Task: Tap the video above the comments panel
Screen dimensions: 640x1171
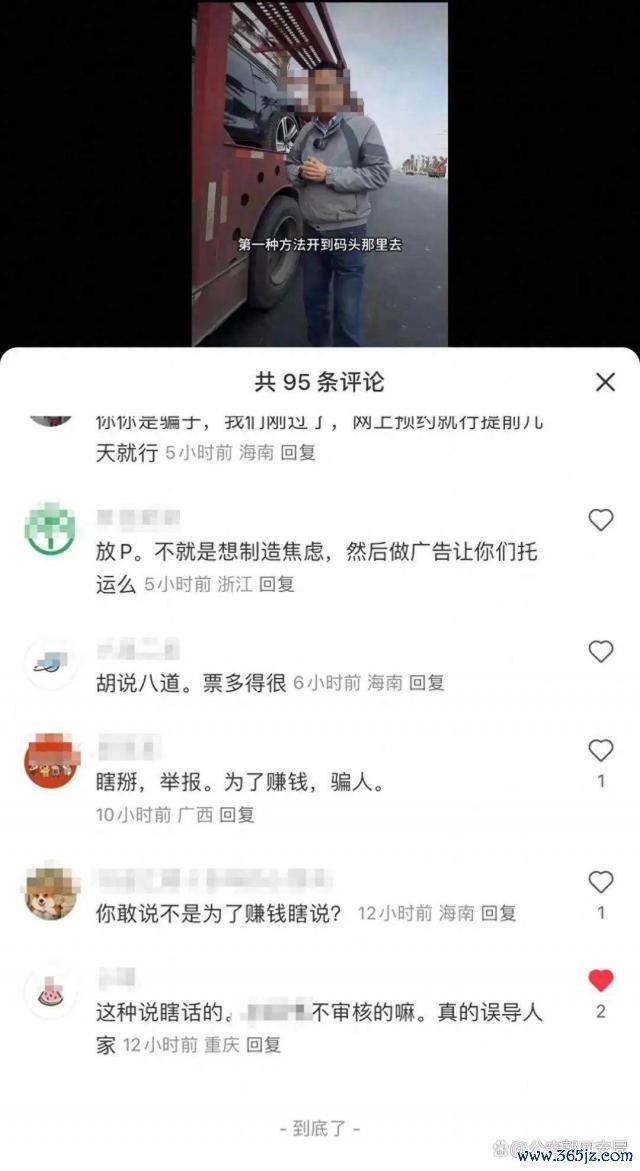Action: coord(320,173)
